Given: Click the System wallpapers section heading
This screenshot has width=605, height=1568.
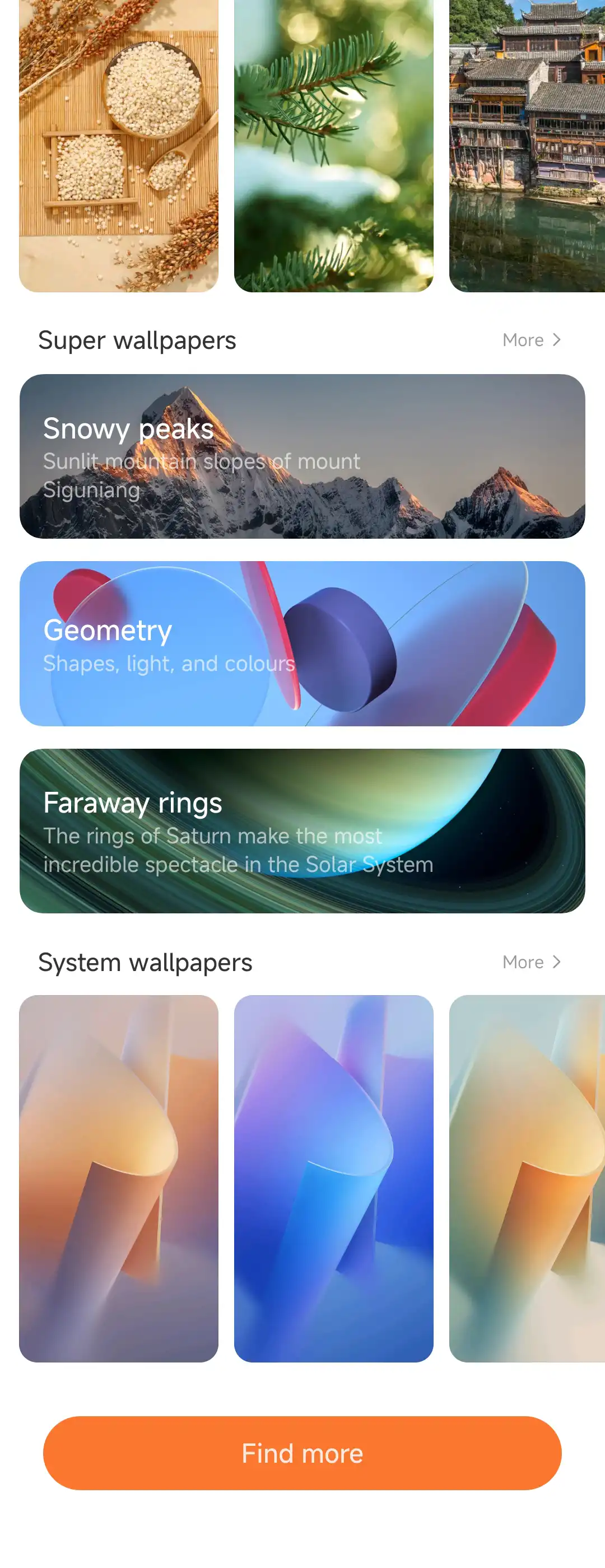Looking at the screenshot, I should click(x=146, y=962).
